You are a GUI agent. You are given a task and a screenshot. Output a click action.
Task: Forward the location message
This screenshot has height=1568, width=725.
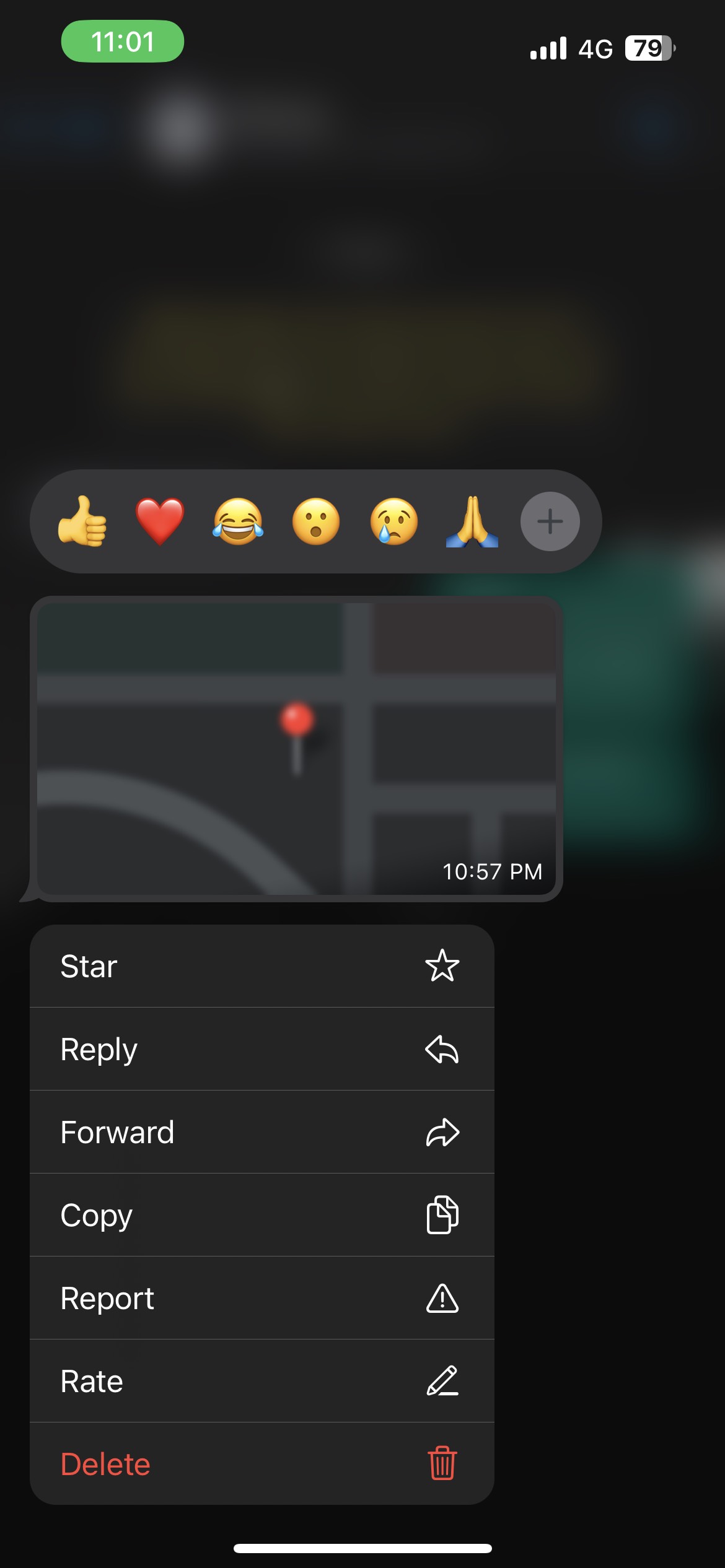pos(261,1132)
